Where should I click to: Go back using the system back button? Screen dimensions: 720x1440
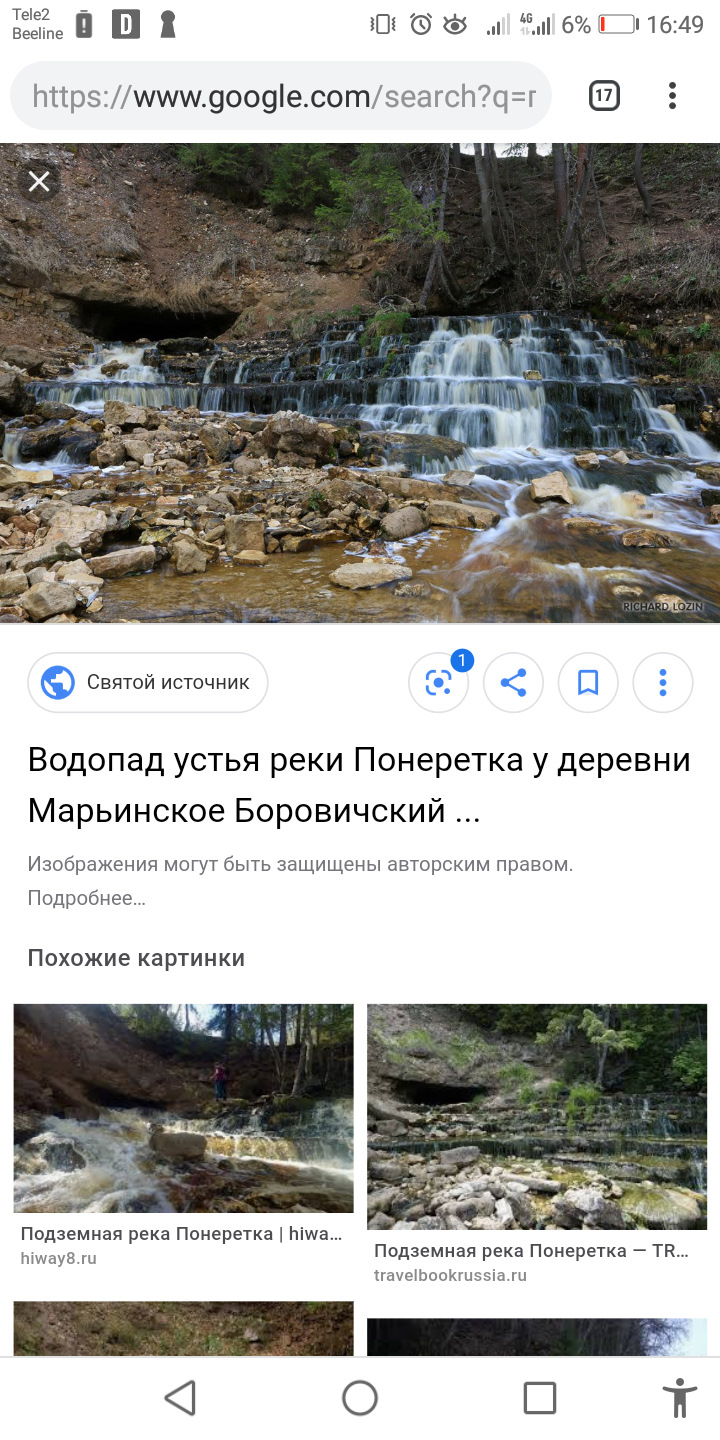(x=180, y=1398)
